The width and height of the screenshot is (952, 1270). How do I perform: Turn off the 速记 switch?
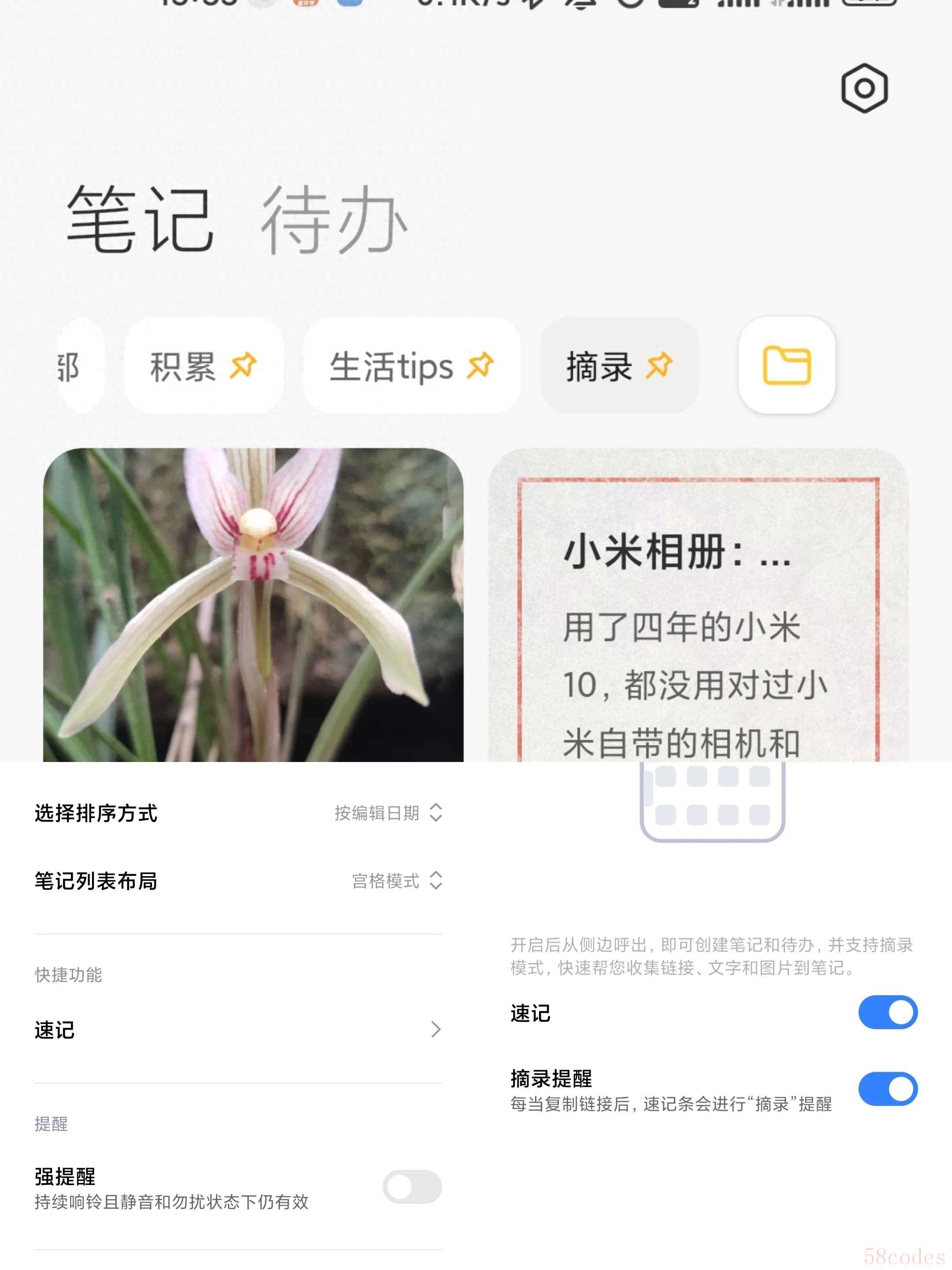click(887, 1013)
